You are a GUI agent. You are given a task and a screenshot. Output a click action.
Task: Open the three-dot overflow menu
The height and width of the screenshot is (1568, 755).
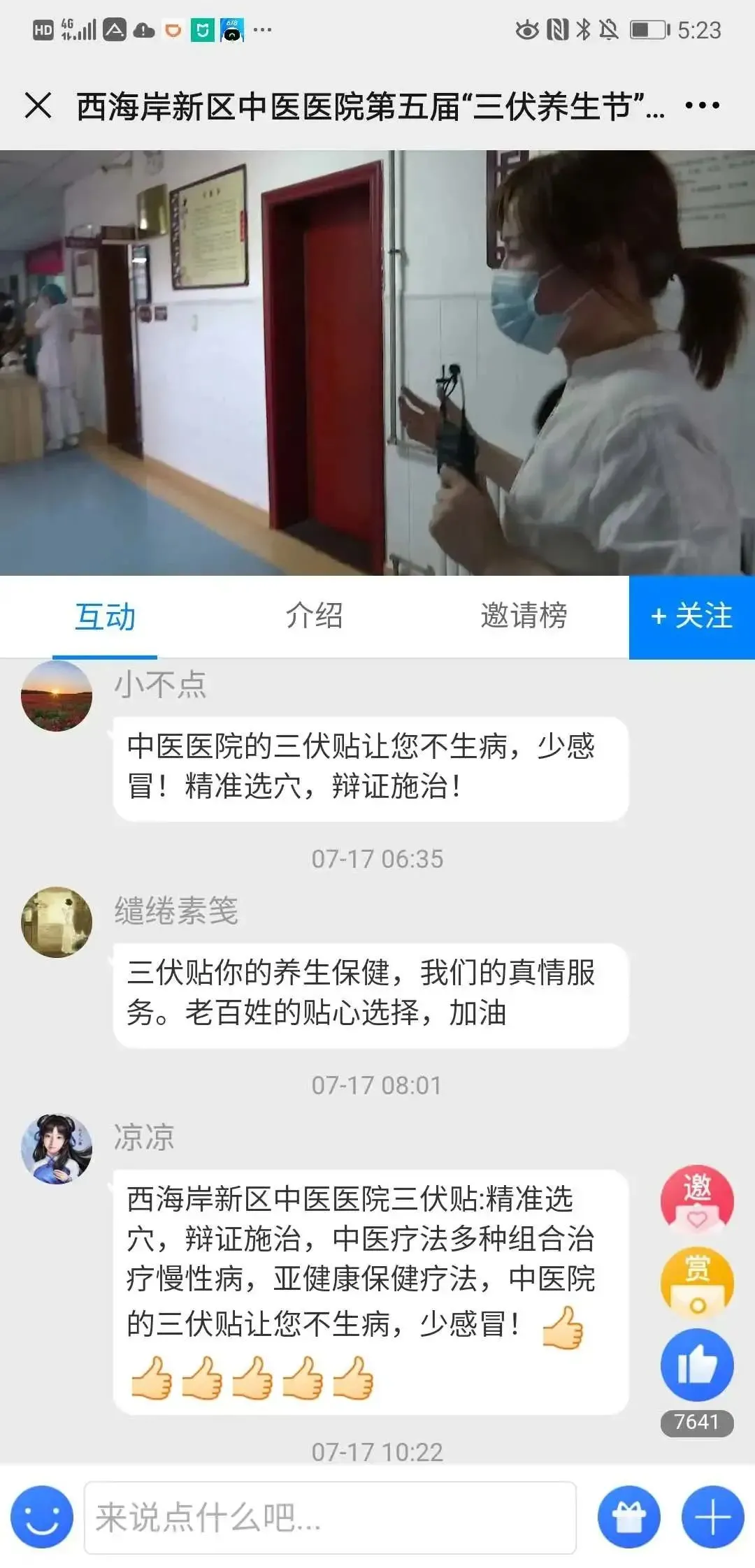(x=702, y=106)
